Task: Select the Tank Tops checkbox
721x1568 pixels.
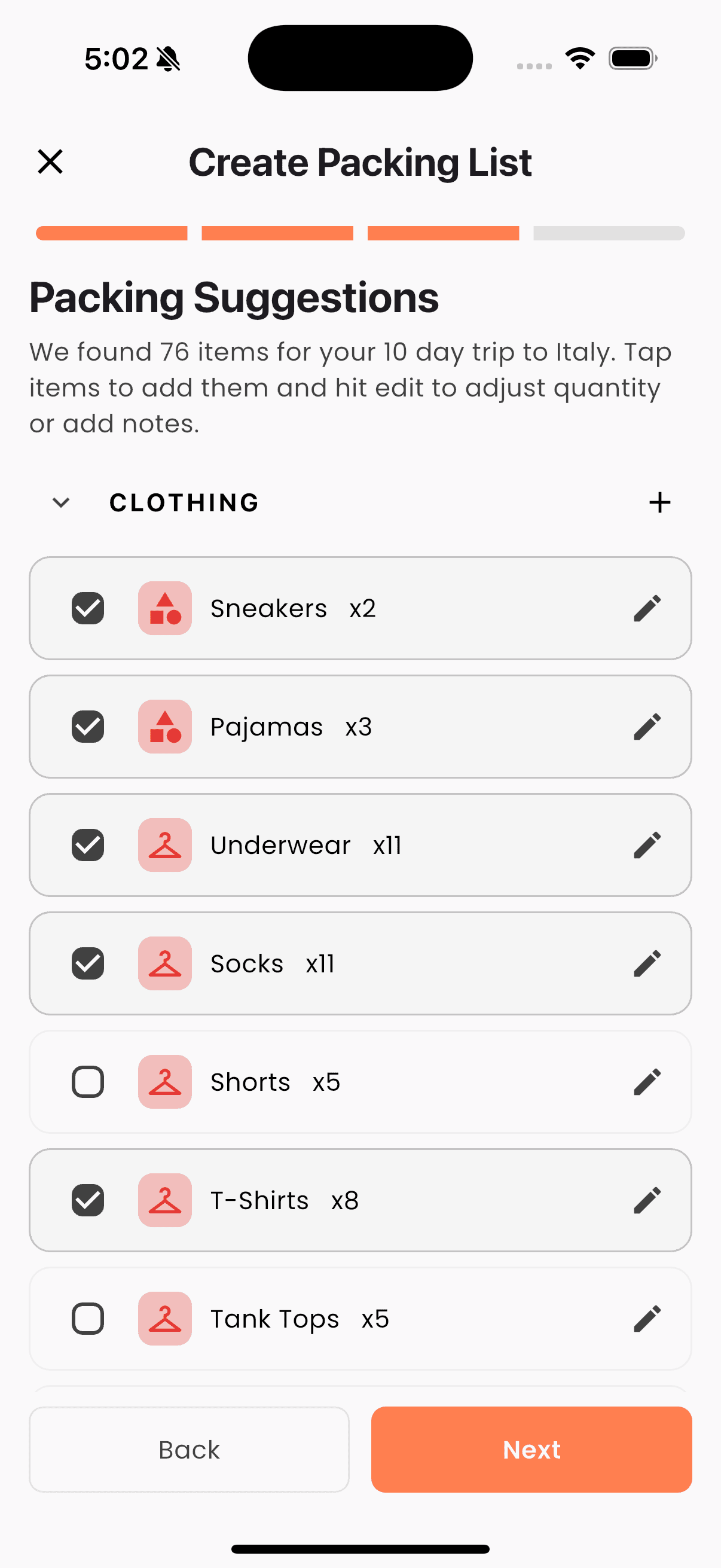Action: pos(88,1319)
